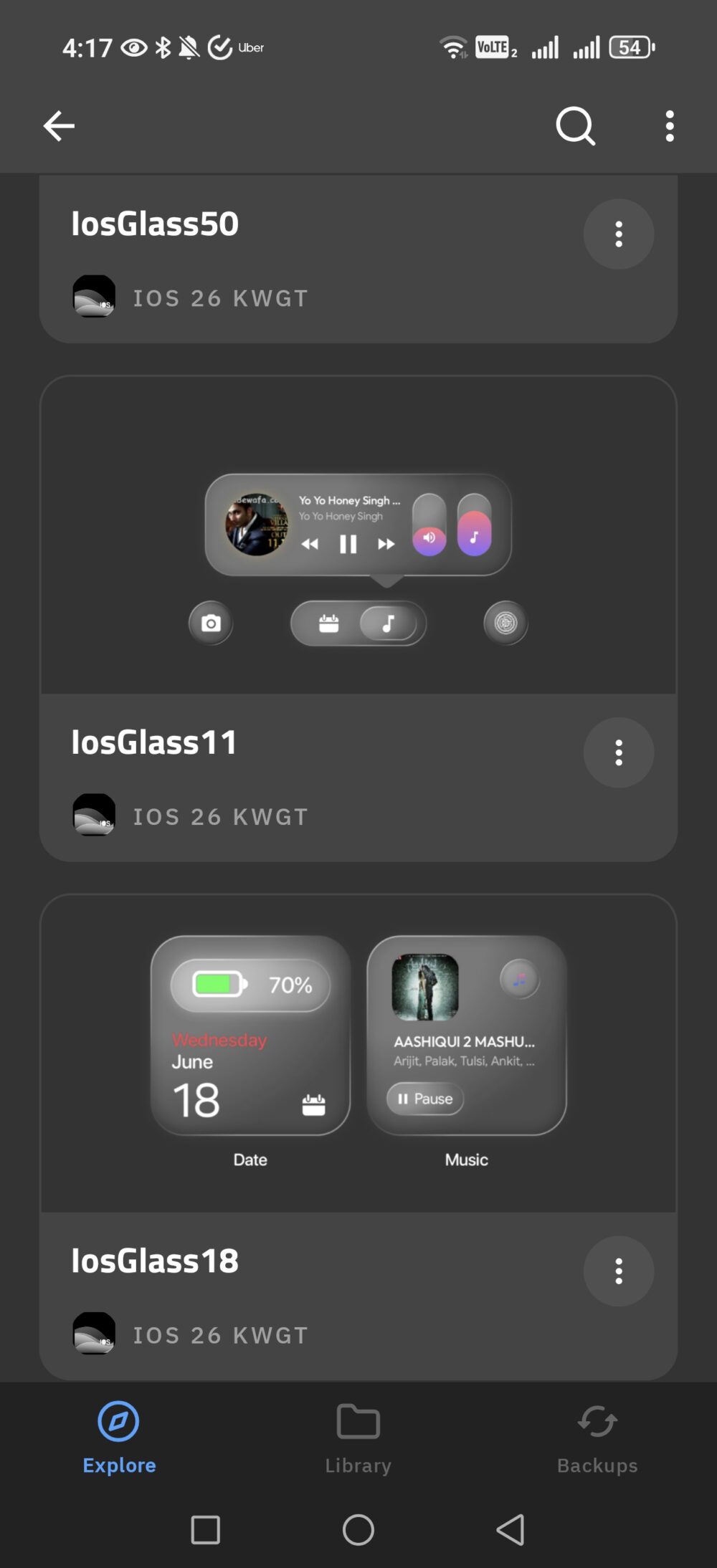Open the options menu for IosGlass50
This screenshot has height=1568, width=717.
[x=618, y=234]
